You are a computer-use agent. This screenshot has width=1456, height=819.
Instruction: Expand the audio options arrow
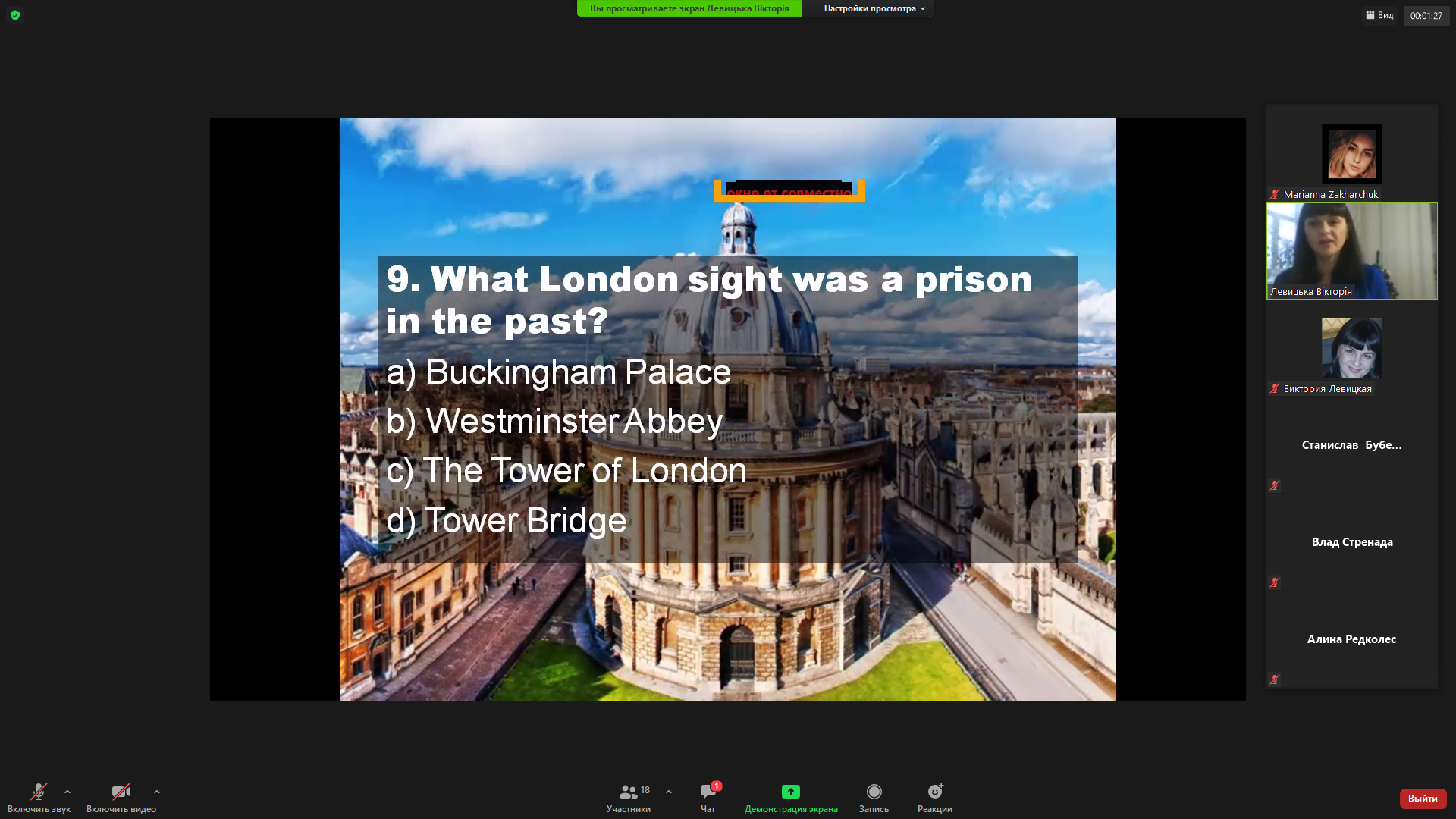click(67, 792)
